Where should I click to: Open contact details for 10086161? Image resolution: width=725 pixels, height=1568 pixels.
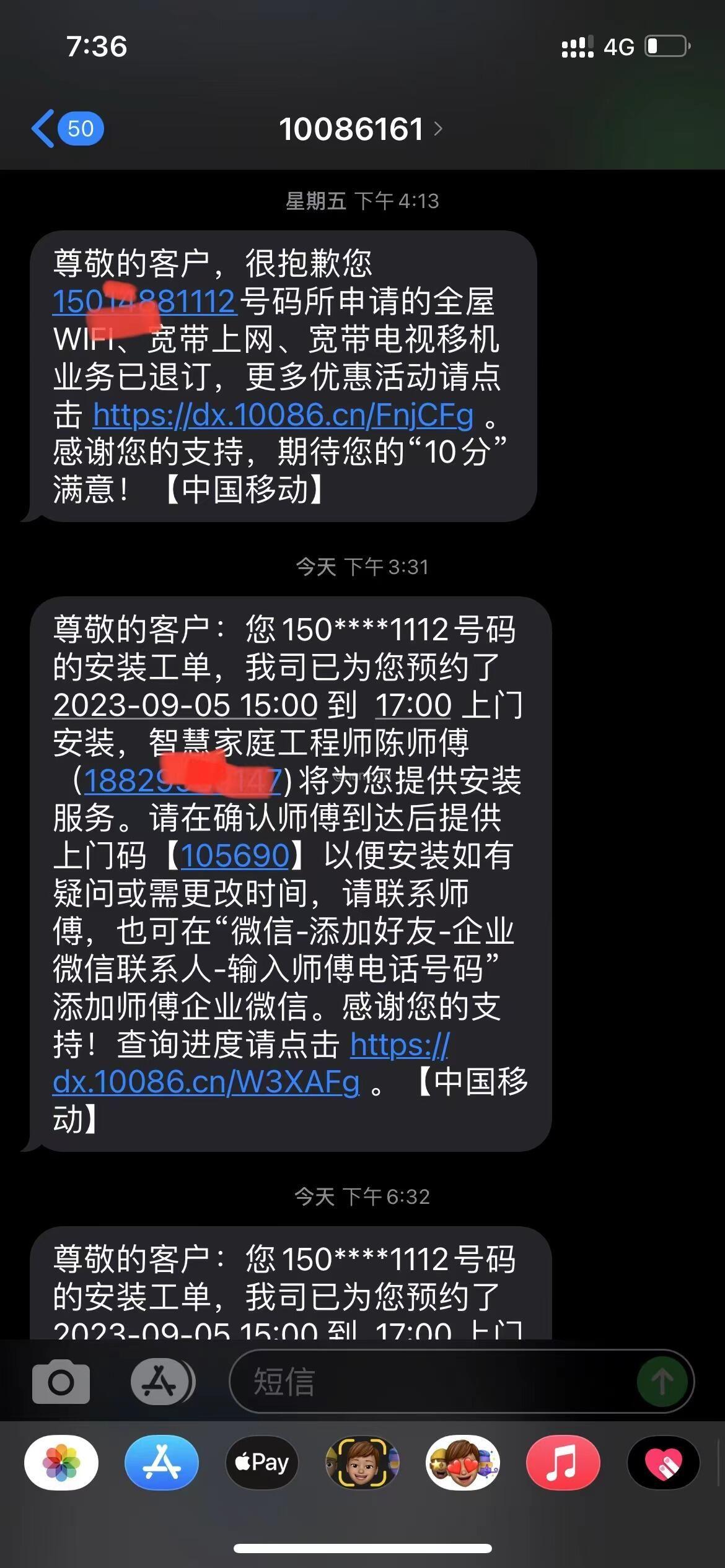(x=360, y=129)
